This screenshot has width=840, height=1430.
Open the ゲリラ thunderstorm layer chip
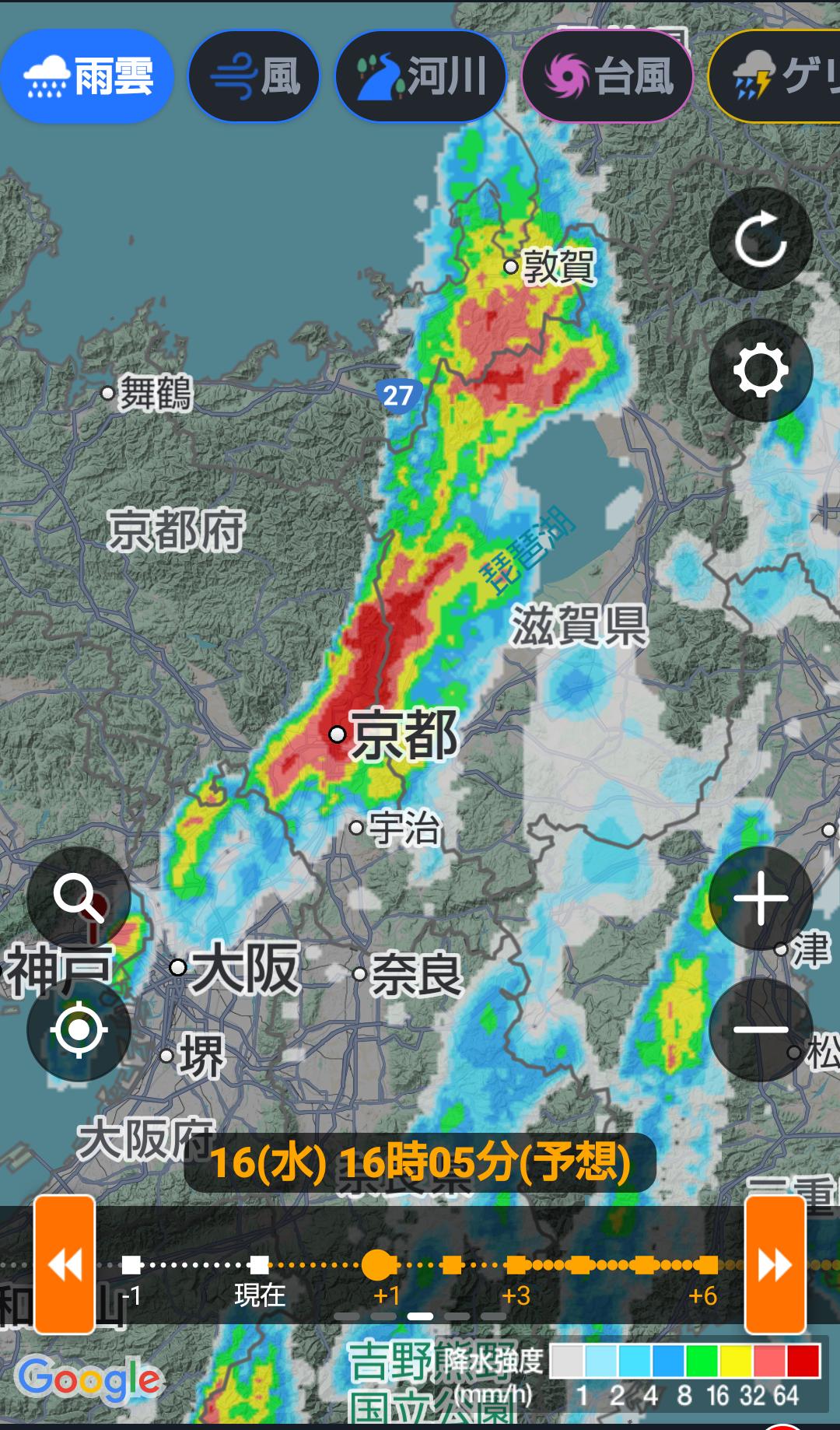pyautogui.click(x=775, y=76)
